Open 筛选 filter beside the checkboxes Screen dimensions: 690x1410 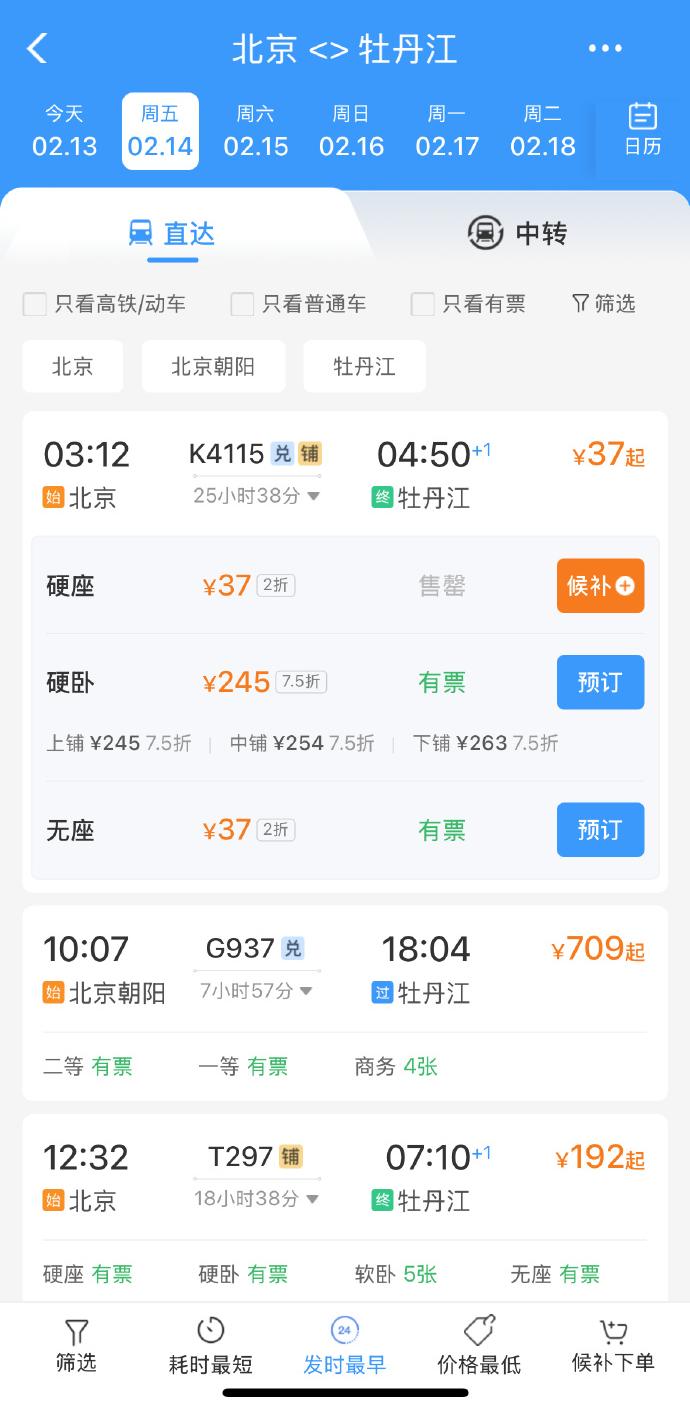tap(604, 304)
